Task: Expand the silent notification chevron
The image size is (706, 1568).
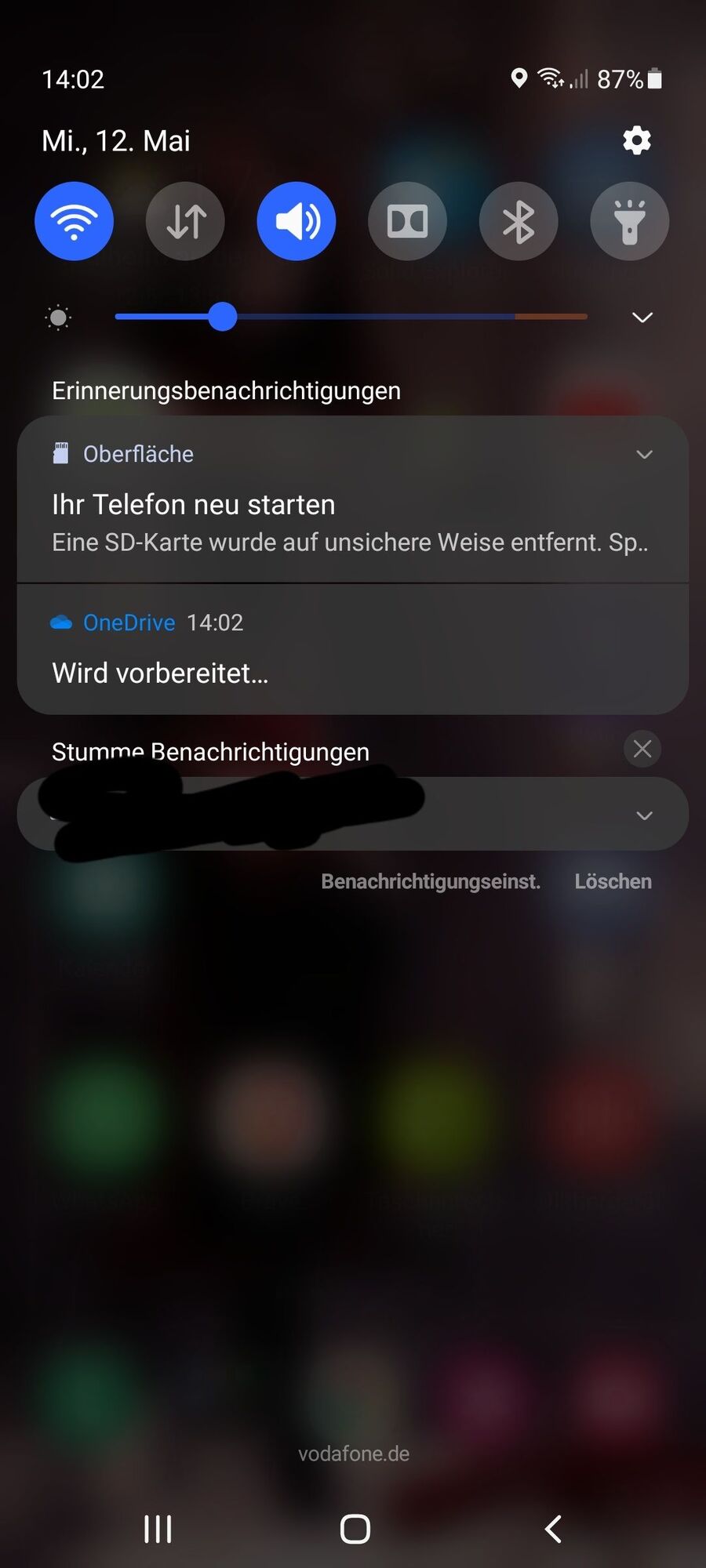Action: pyautogui.click(x=644, y=815)
